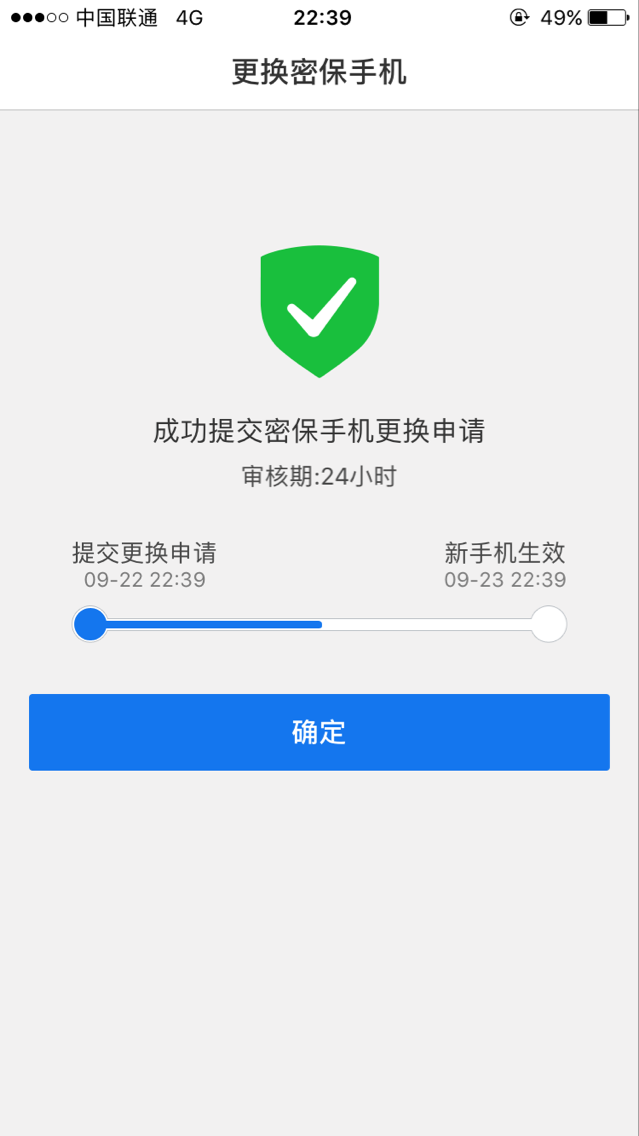Confirm with the 确定 button
Viewport: 639px width, 1136px height.
319,732
